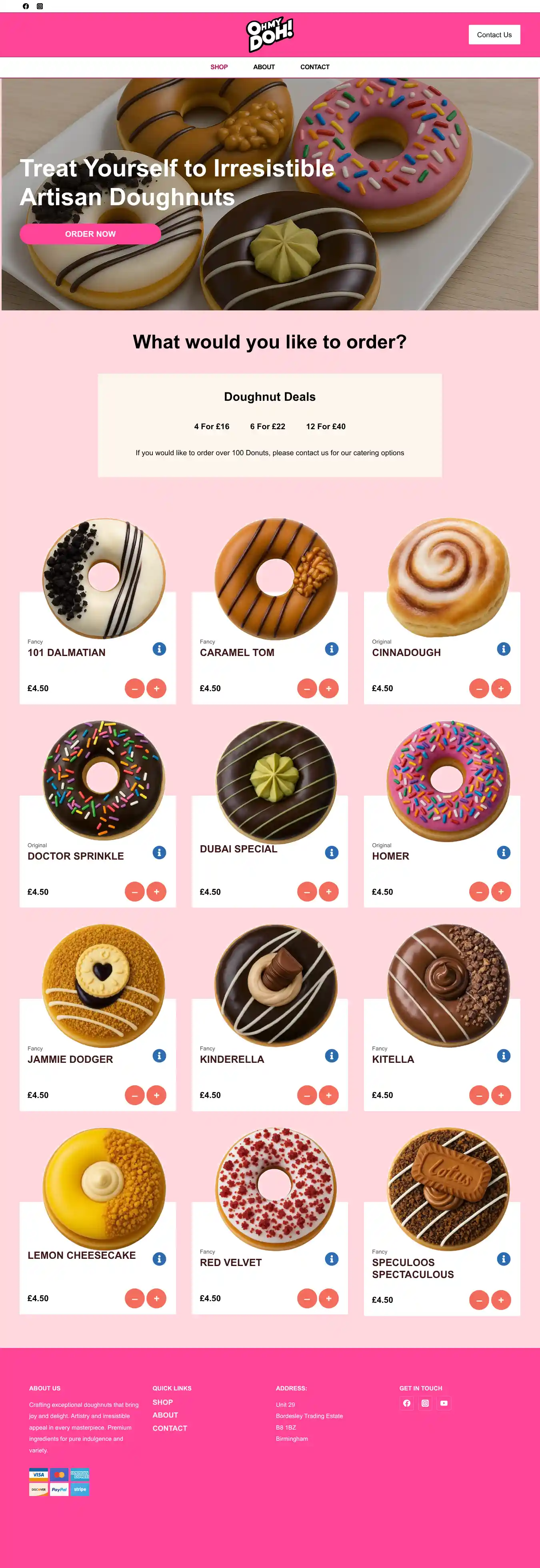
Task: Open the Contact Us button in header
Action: (x=494, y=35)
